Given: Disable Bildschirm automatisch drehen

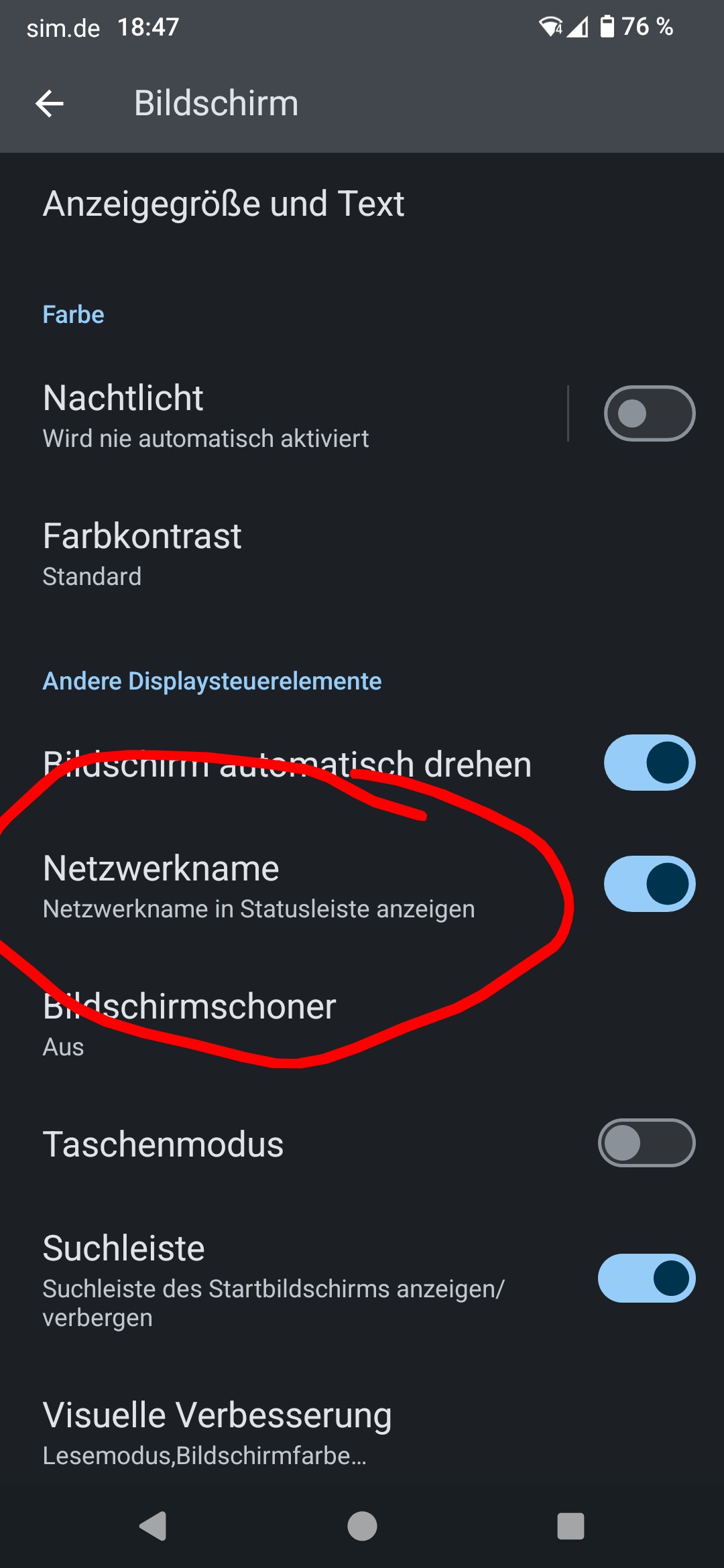Looking at the screenshot, I should click(649, 763).
